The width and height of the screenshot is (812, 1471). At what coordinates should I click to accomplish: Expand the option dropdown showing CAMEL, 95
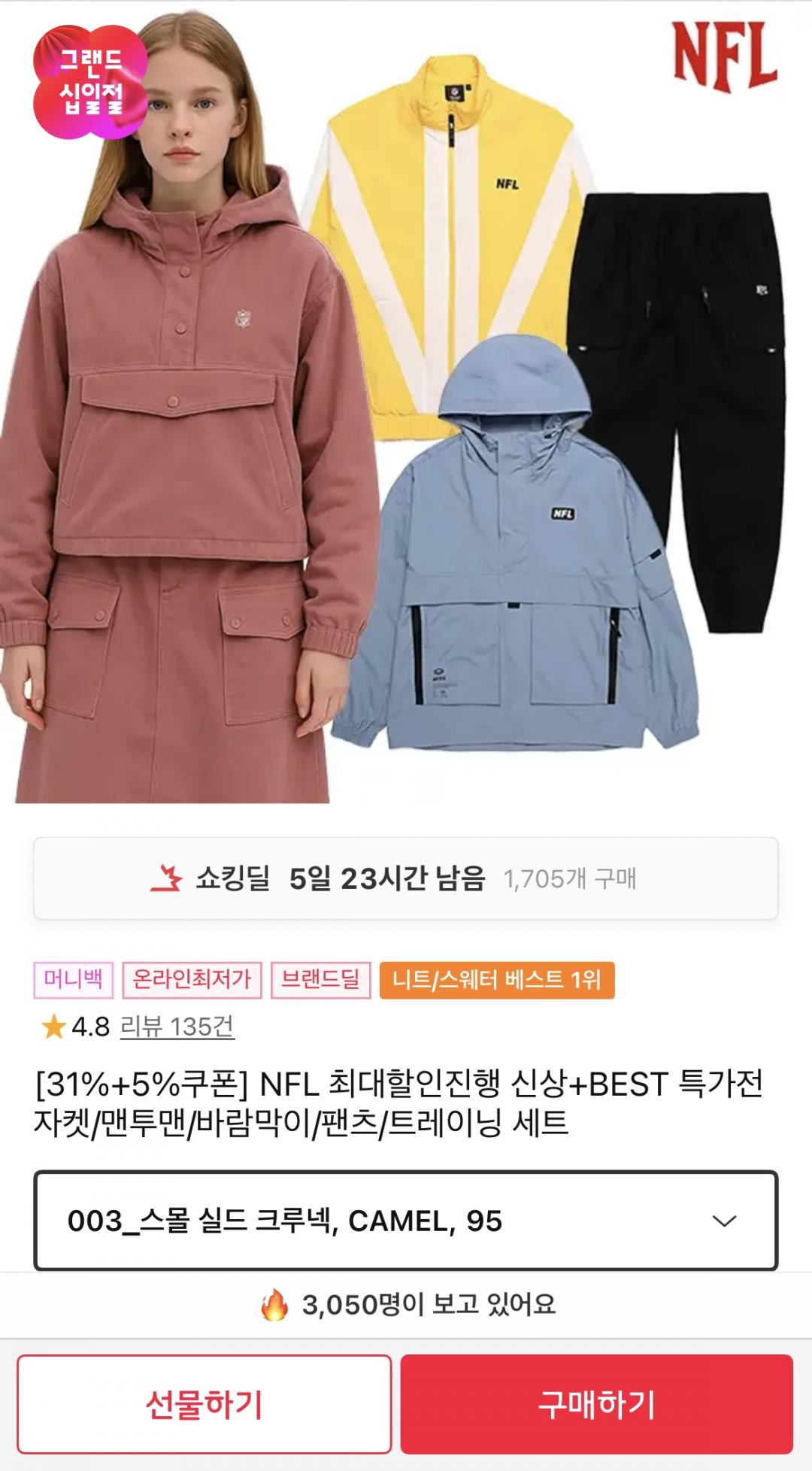point(406,1221)
